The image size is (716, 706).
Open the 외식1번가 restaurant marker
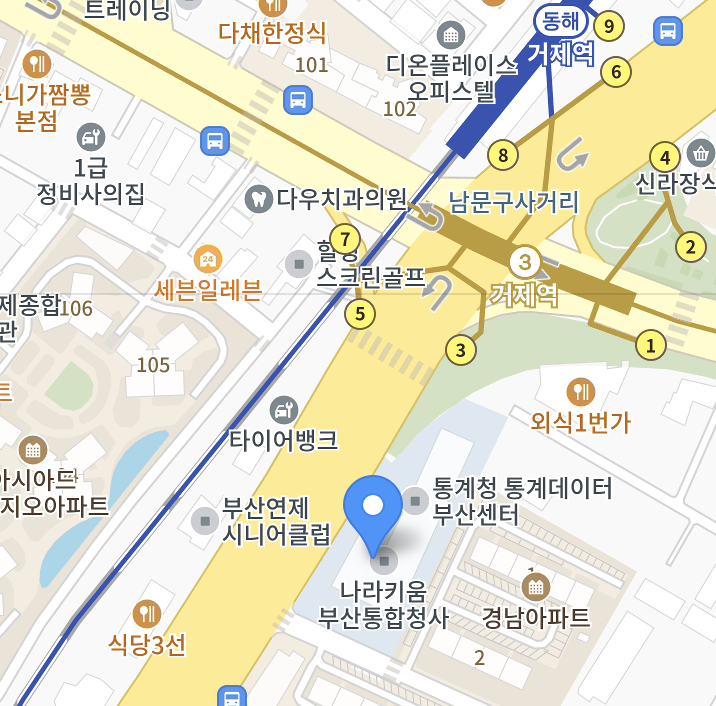click(x=581, y=391)
